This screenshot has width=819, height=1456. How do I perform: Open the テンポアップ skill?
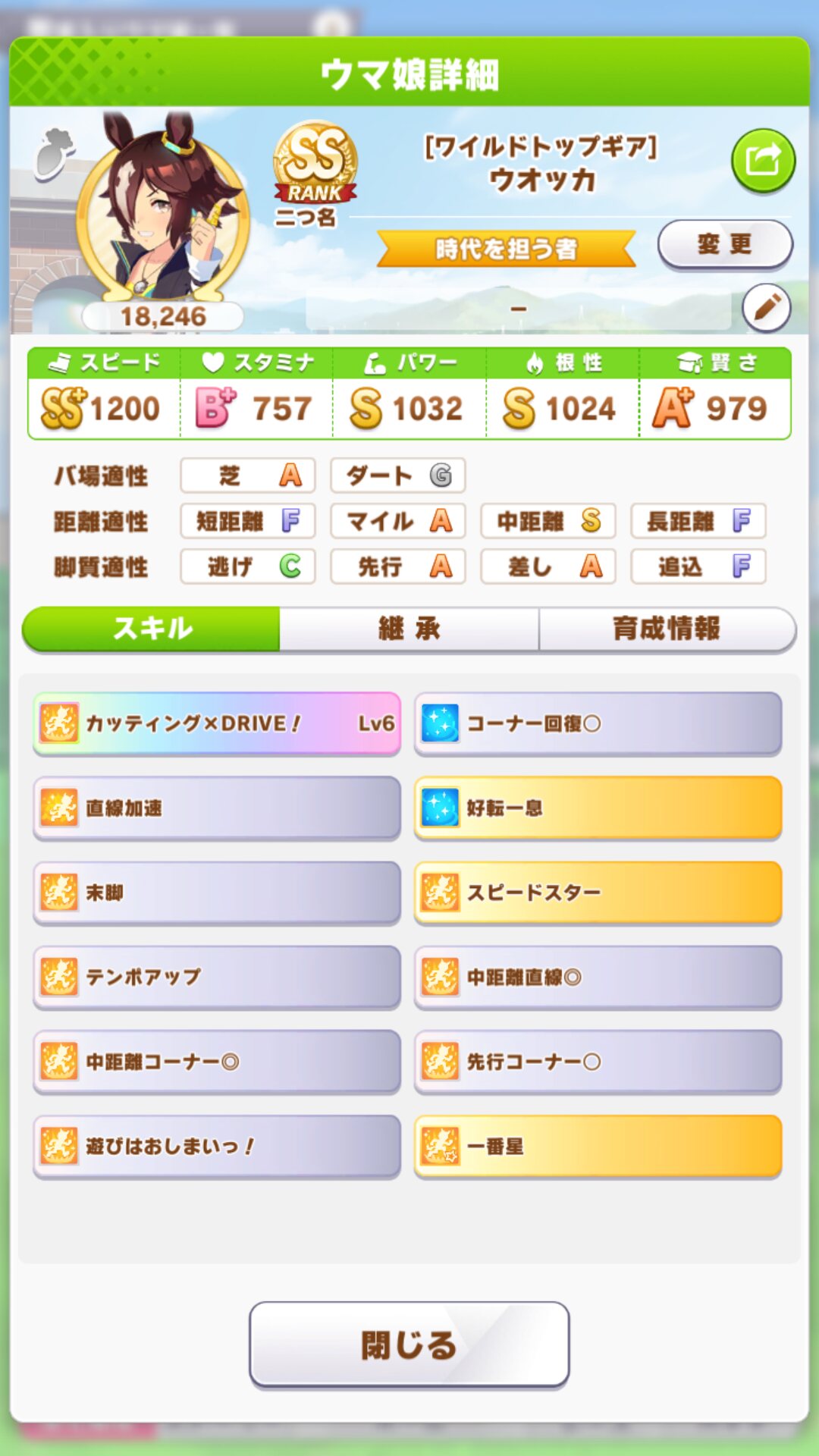point(217,977)
